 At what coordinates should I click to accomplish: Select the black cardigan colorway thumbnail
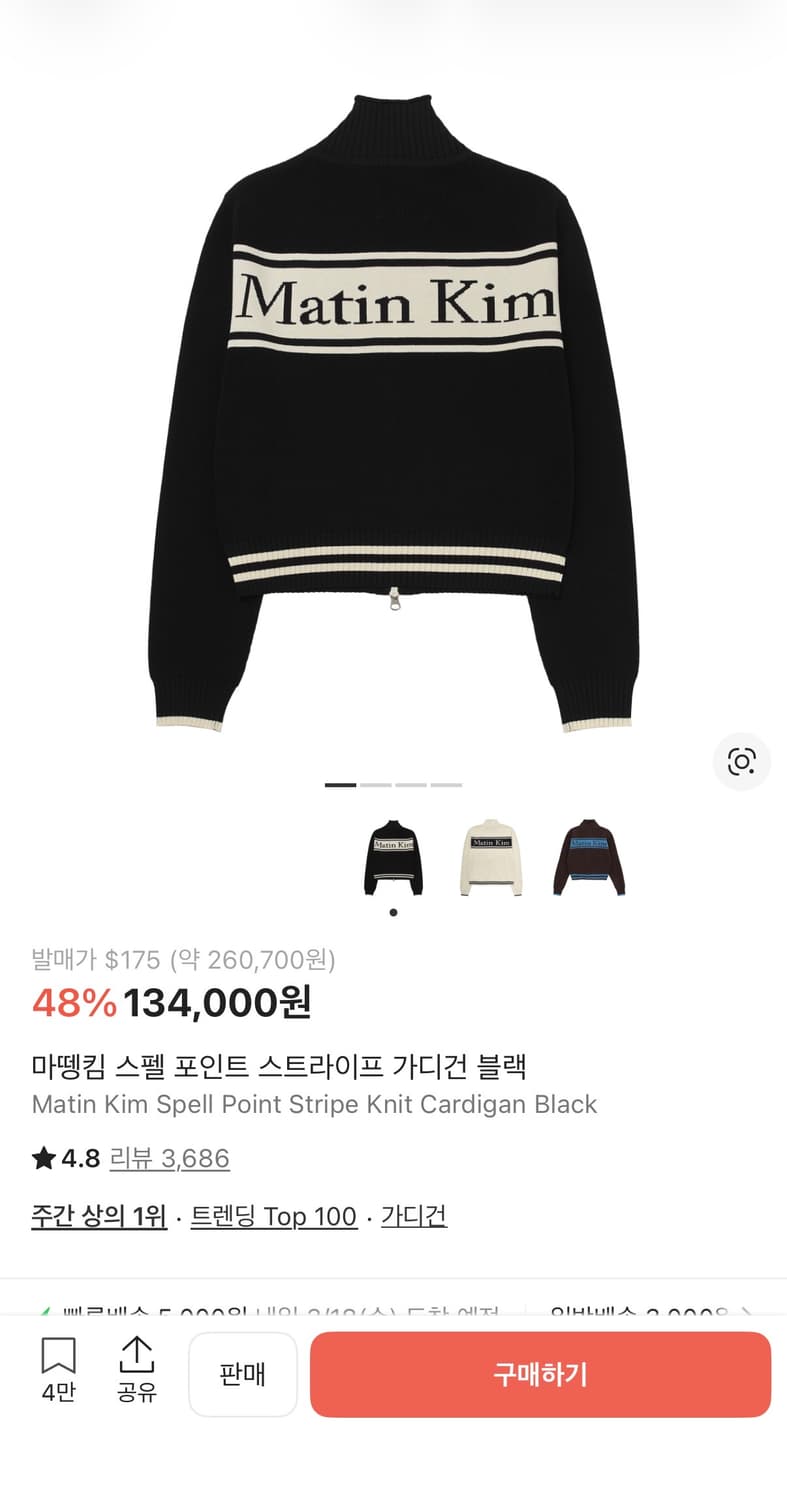392,857
